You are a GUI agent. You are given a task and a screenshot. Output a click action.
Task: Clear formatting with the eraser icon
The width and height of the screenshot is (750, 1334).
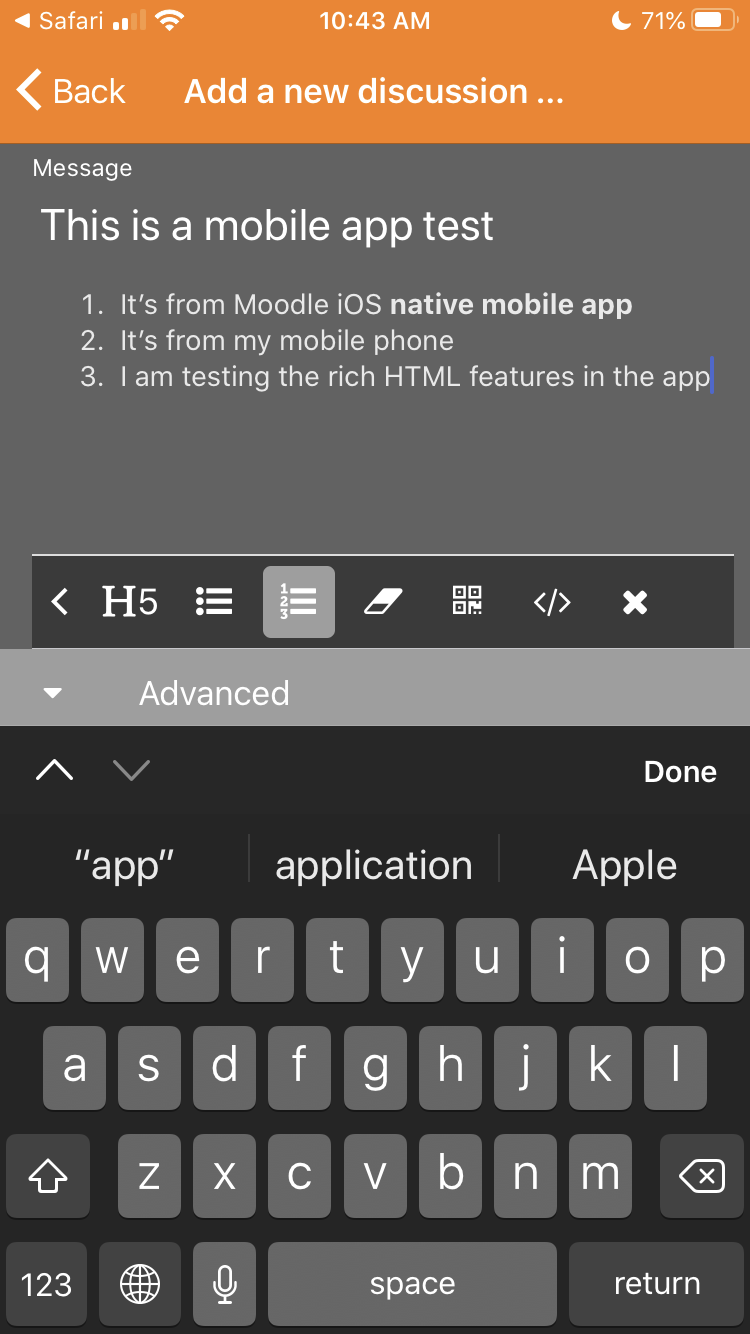coord(383,601)
